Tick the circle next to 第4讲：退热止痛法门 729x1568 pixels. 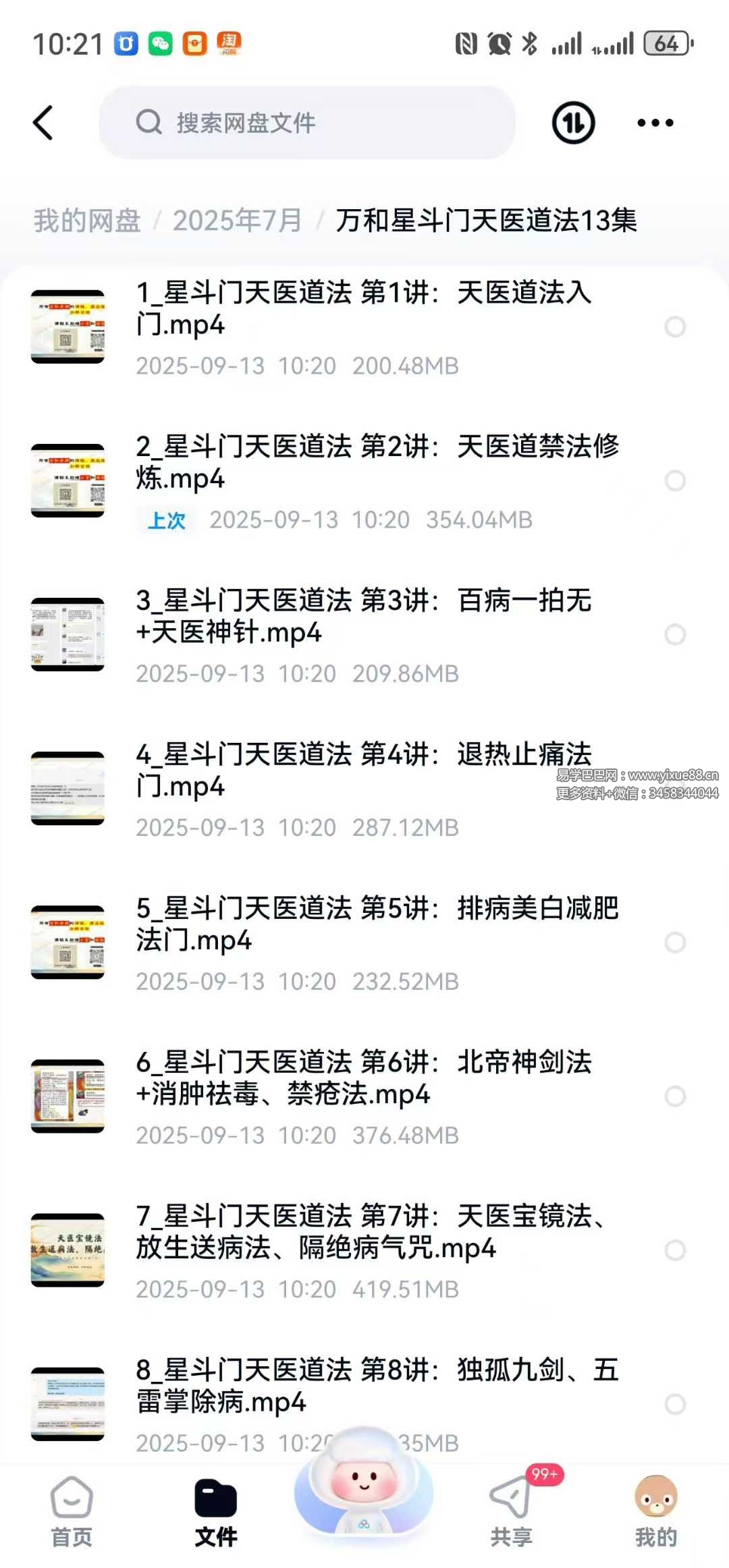pyautogui.click(x=675, y=789)
